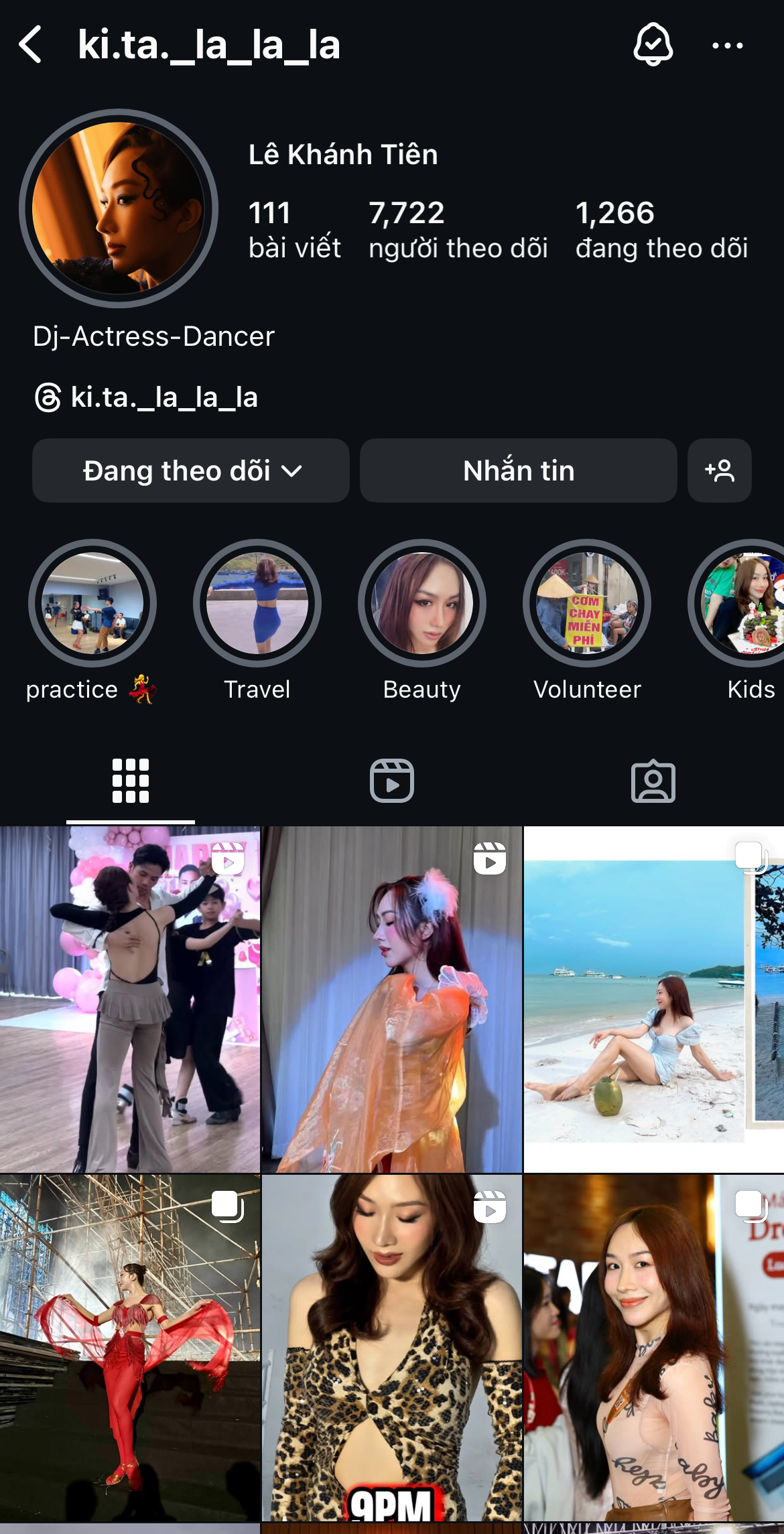Open the notifications bell settings
The image size is (784, 1534).
(653, 45)
